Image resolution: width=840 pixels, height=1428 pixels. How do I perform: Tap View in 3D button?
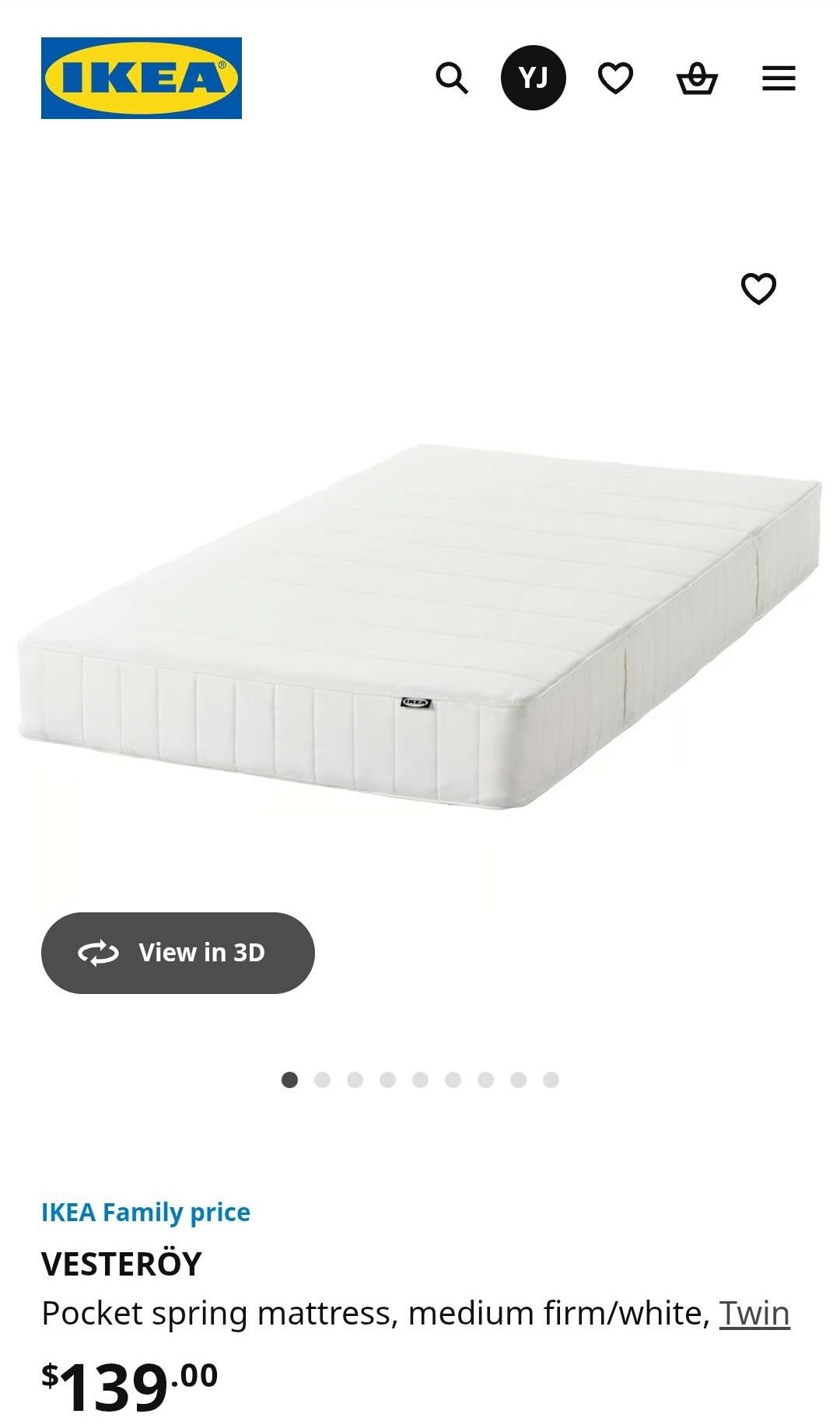point(178,953)
